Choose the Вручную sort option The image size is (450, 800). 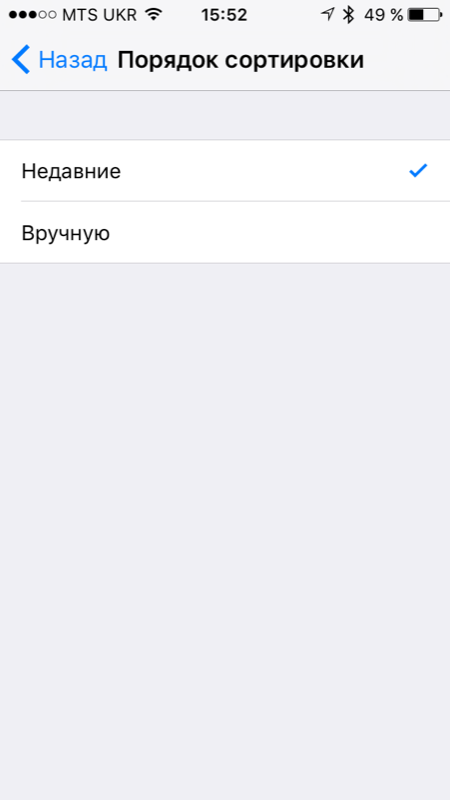click(x=225, y=233)
